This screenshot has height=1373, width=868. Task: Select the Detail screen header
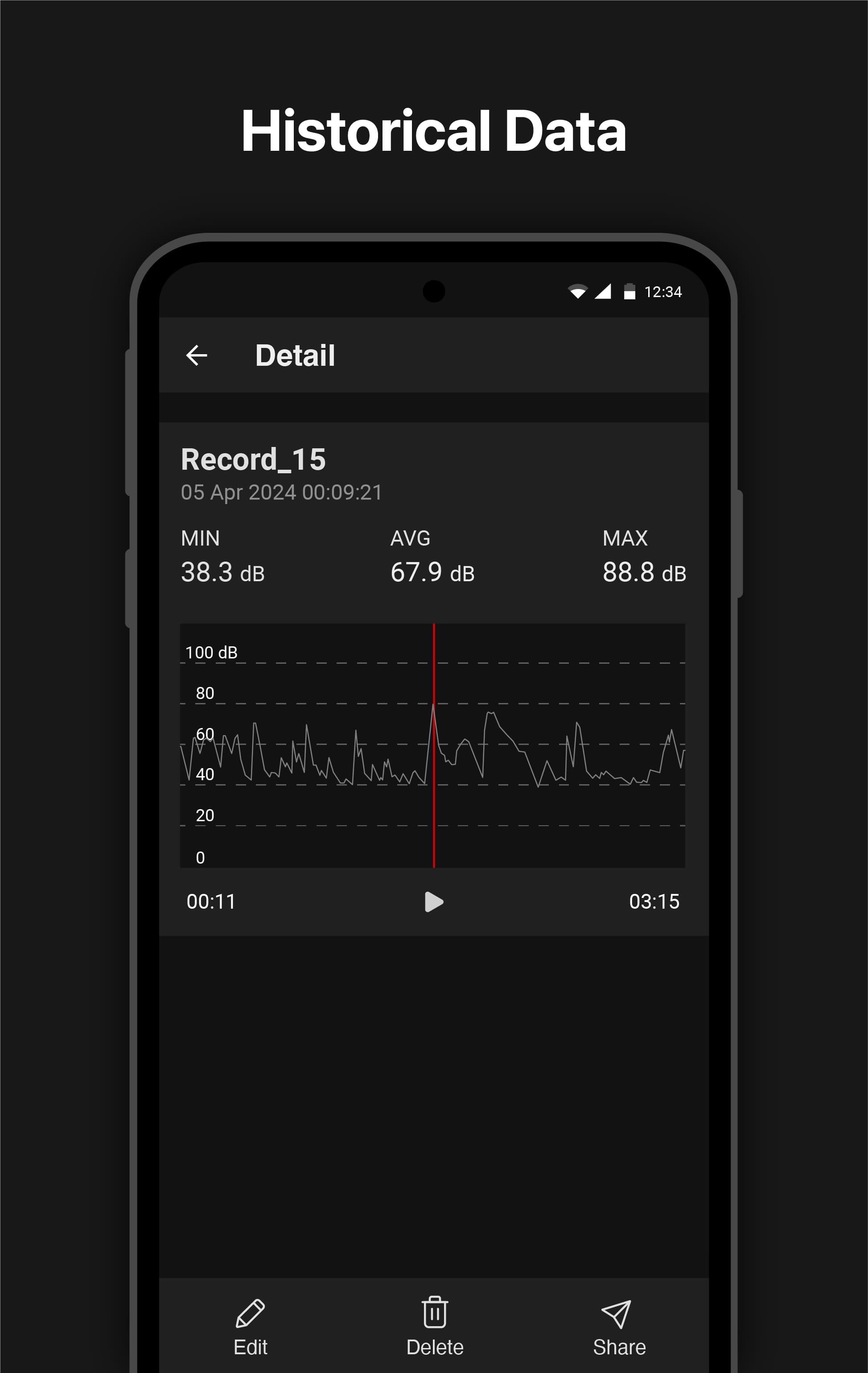(295, 355)
